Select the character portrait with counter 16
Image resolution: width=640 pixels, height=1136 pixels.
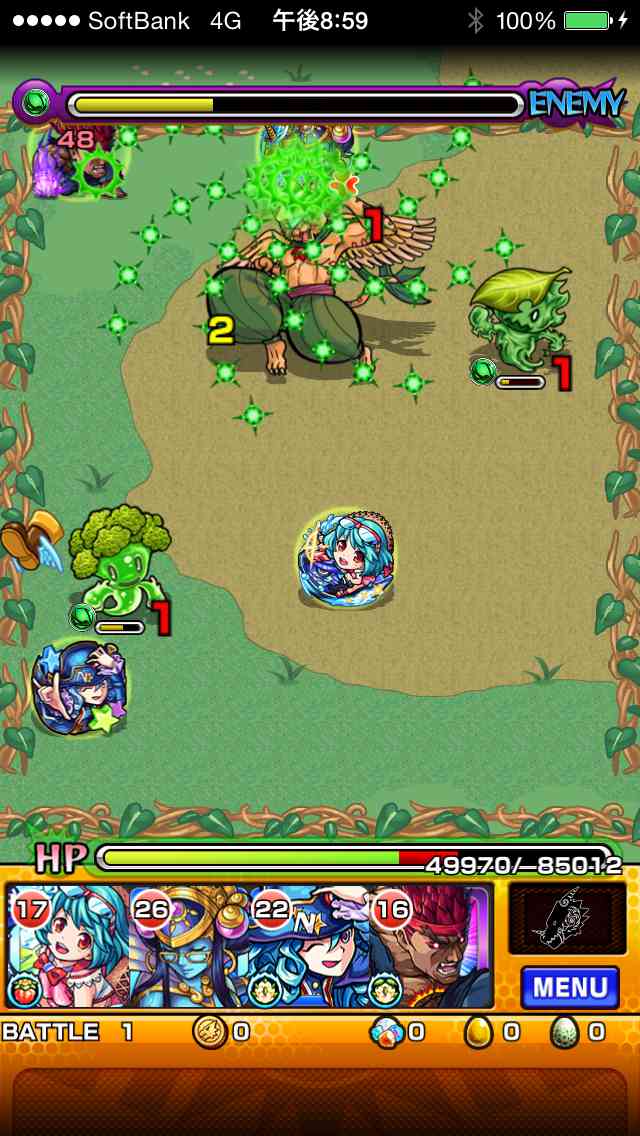[x=432, y=945]
